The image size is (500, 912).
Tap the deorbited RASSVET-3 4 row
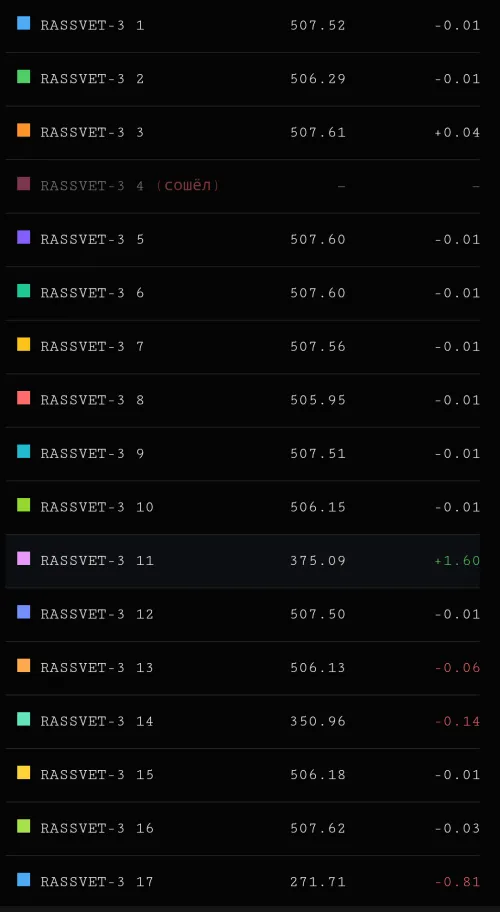[242, 186]
